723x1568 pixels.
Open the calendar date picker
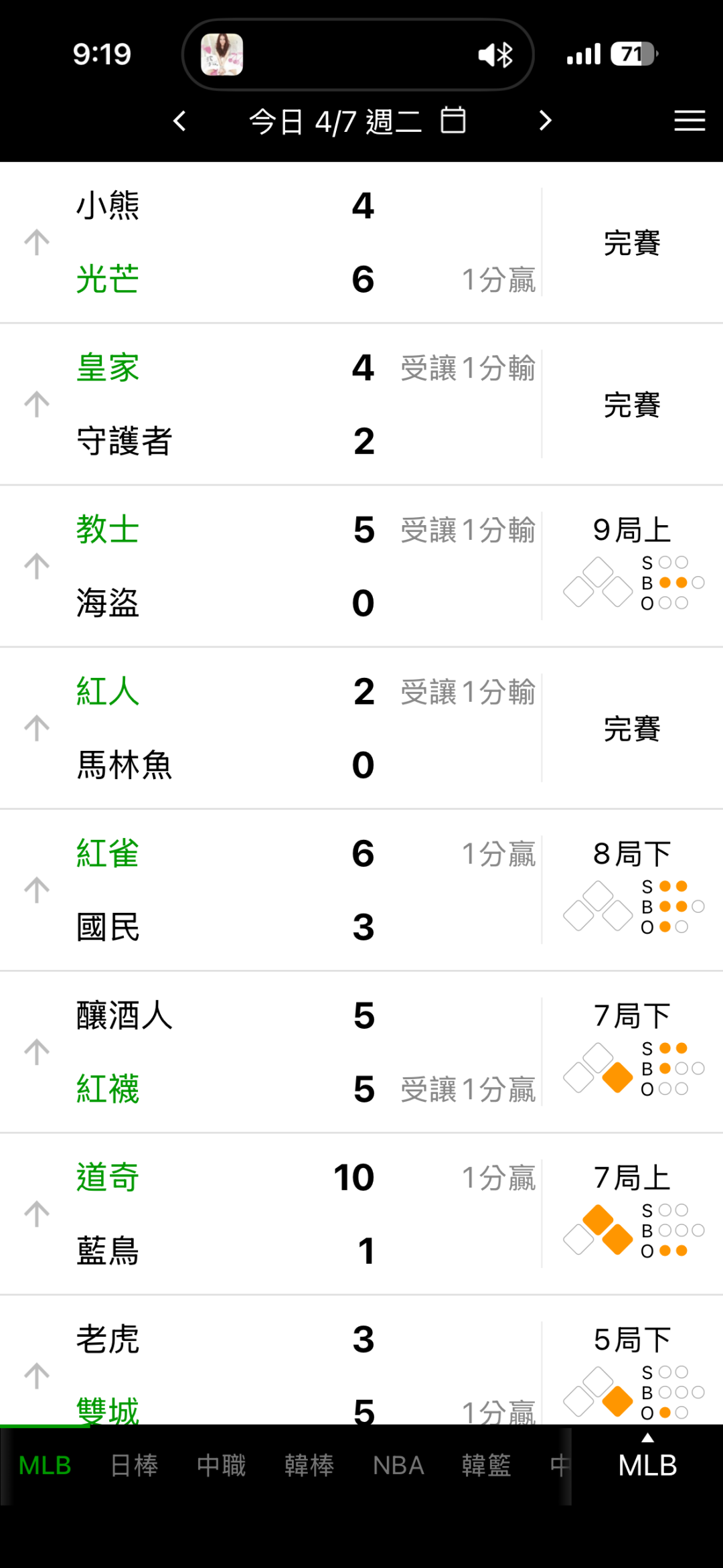coord(453,121)
